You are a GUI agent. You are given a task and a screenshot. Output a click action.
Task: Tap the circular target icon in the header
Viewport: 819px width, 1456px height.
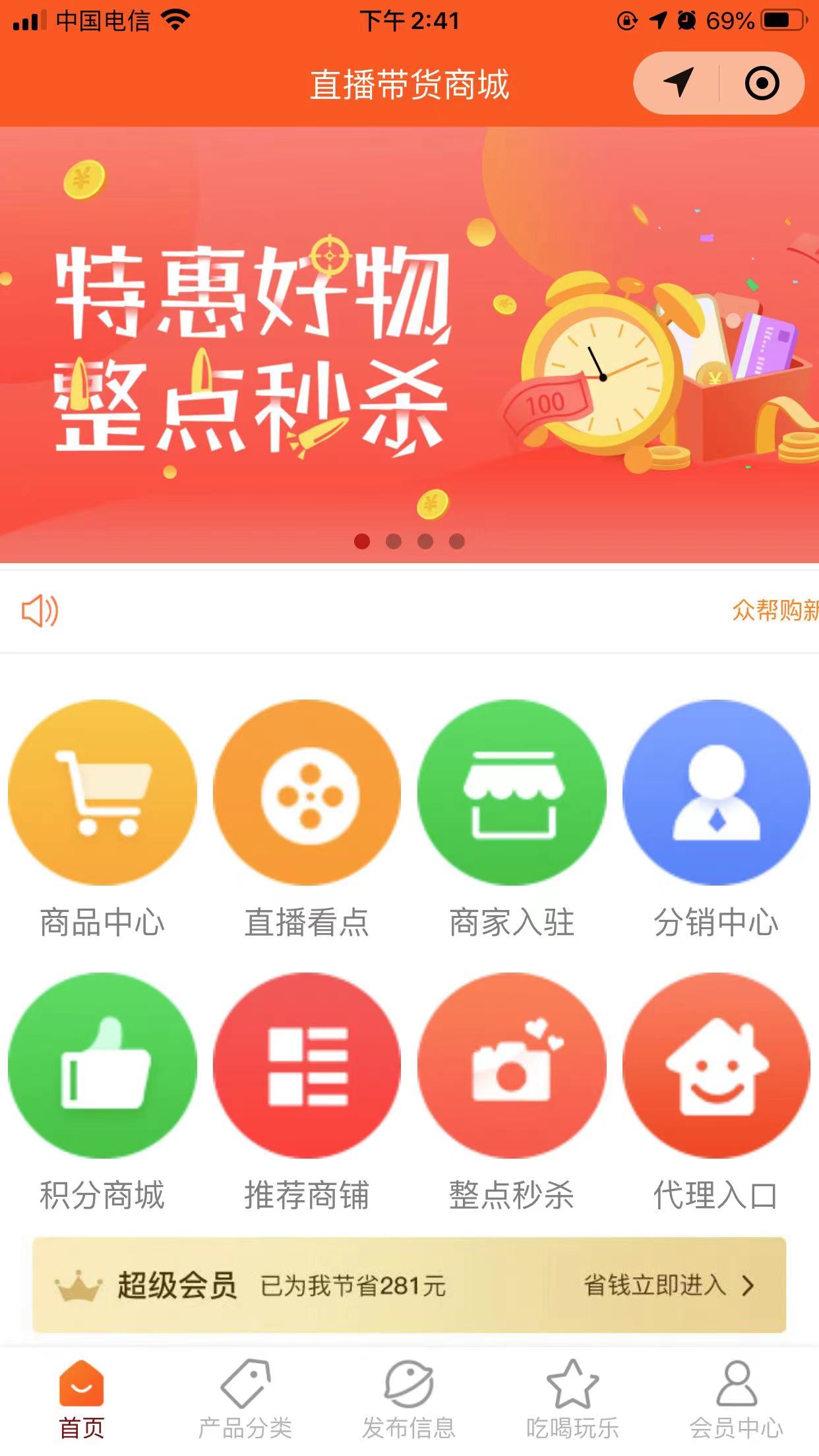(762, 83)
